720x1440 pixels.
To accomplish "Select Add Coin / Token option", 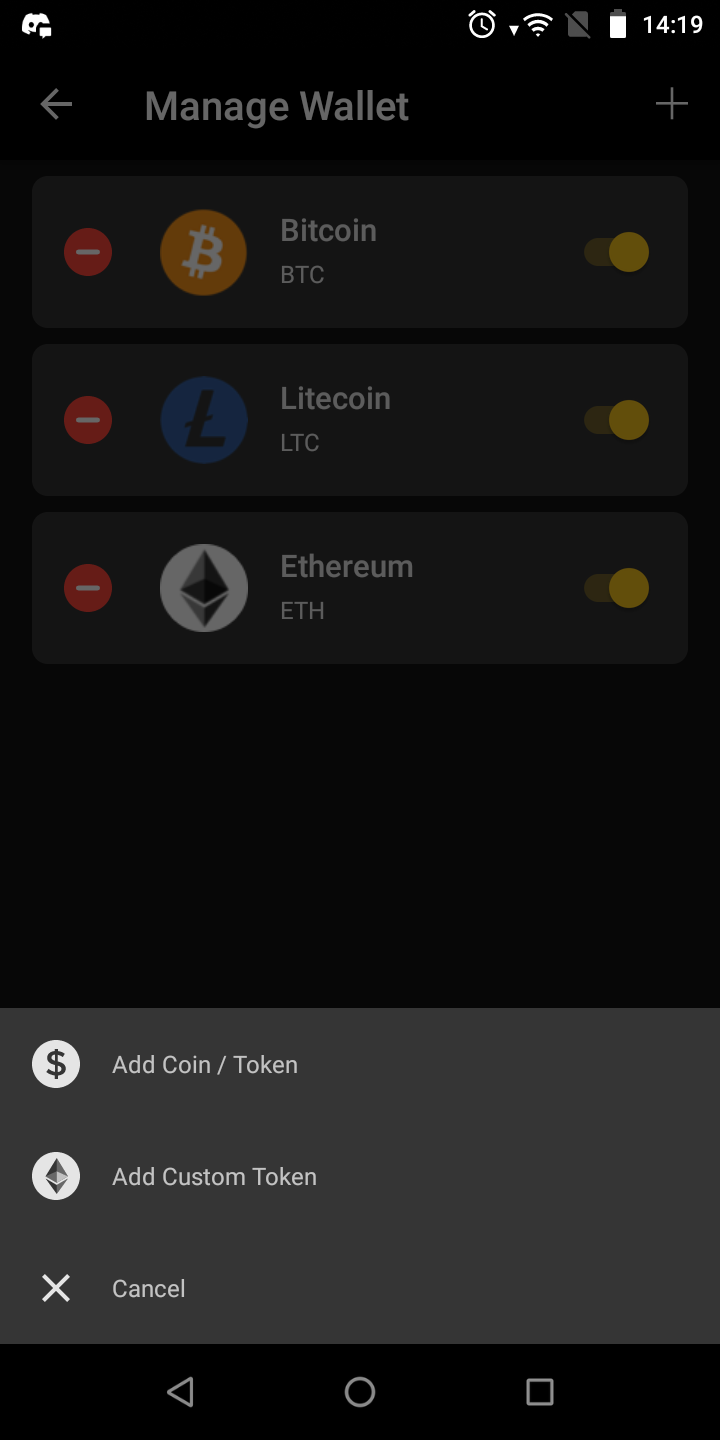I will (x=204, y=1064).
